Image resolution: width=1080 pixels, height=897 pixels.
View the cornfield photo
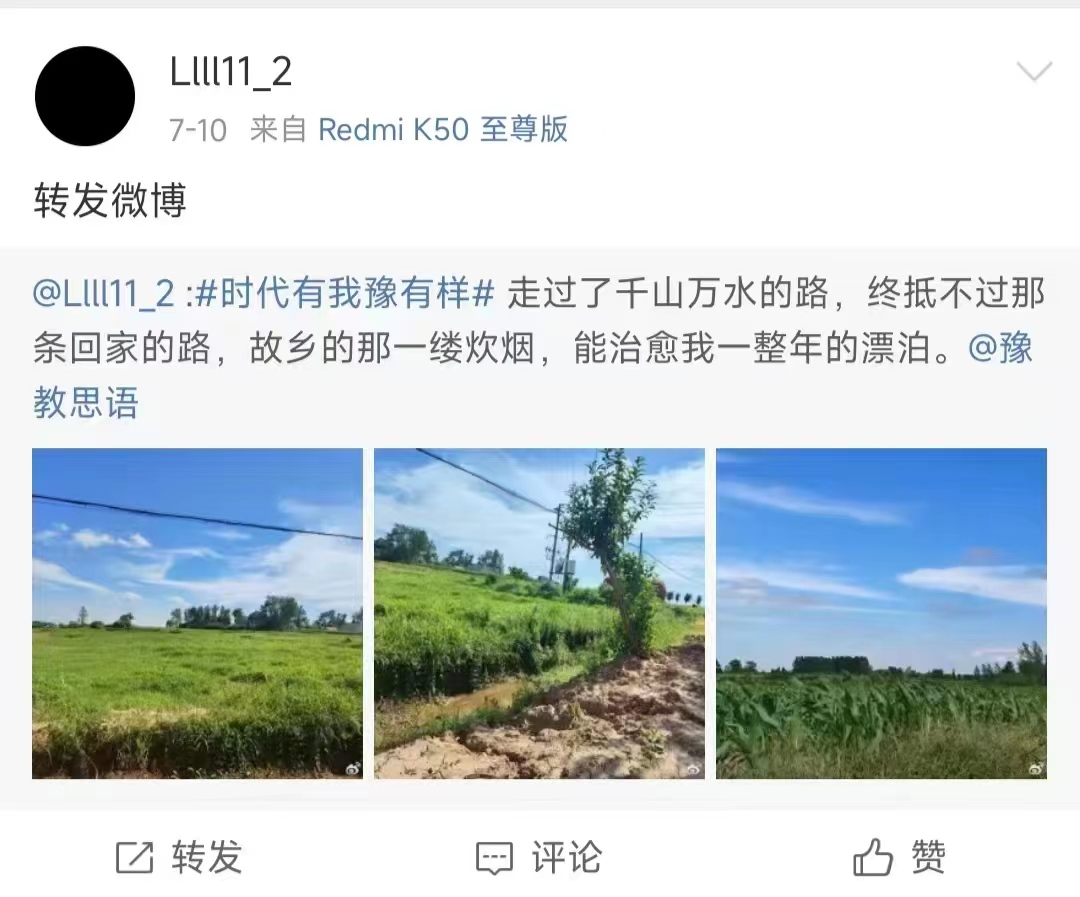[x=881, y=613]
